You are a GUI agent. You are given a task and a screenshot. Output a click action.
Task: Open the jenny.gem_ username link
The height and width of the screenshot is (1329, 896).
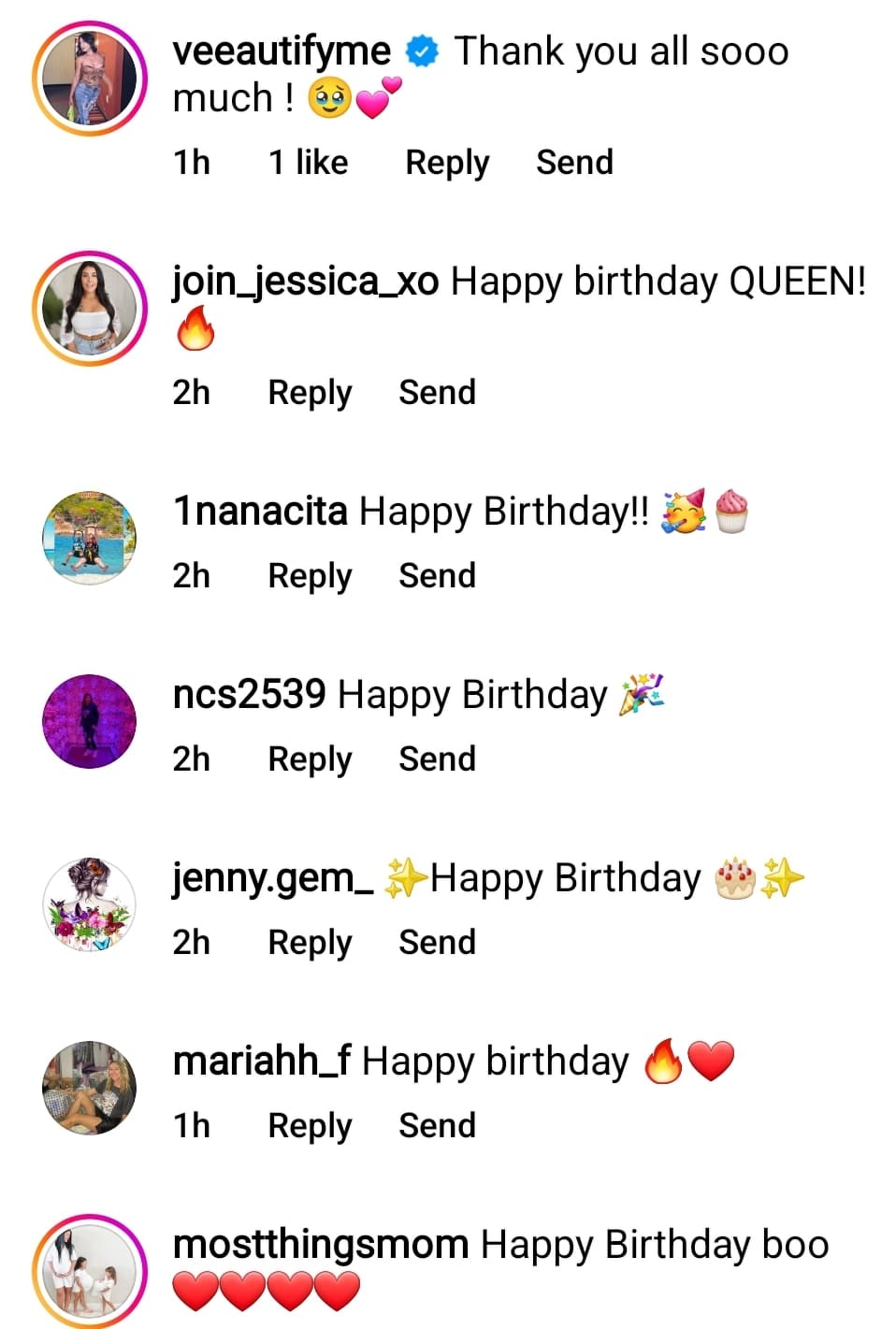(272, 878)
